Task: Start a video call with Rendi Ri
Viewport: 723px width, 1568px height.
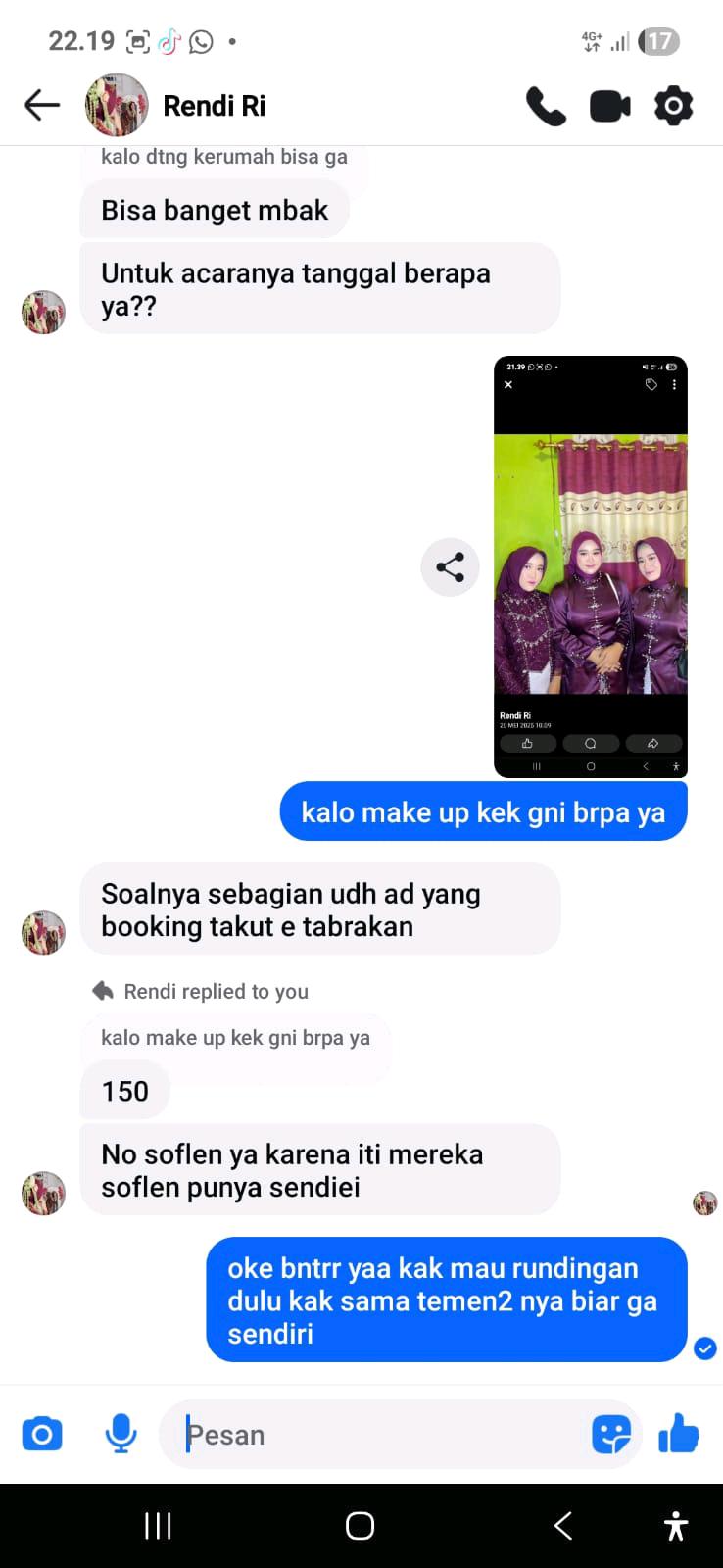Action: [609, 106]
